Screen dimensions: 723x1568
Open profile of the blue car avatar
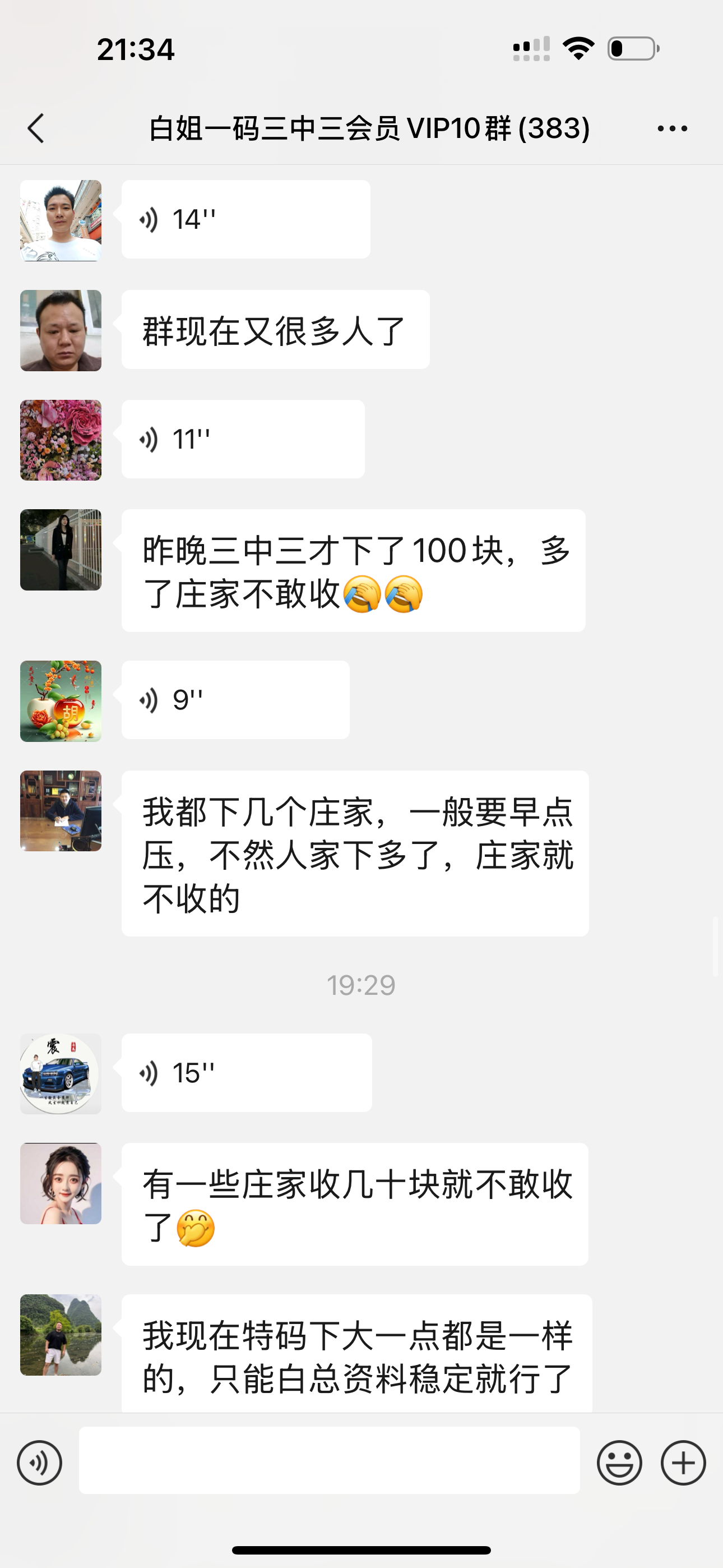pos(61,1074)
